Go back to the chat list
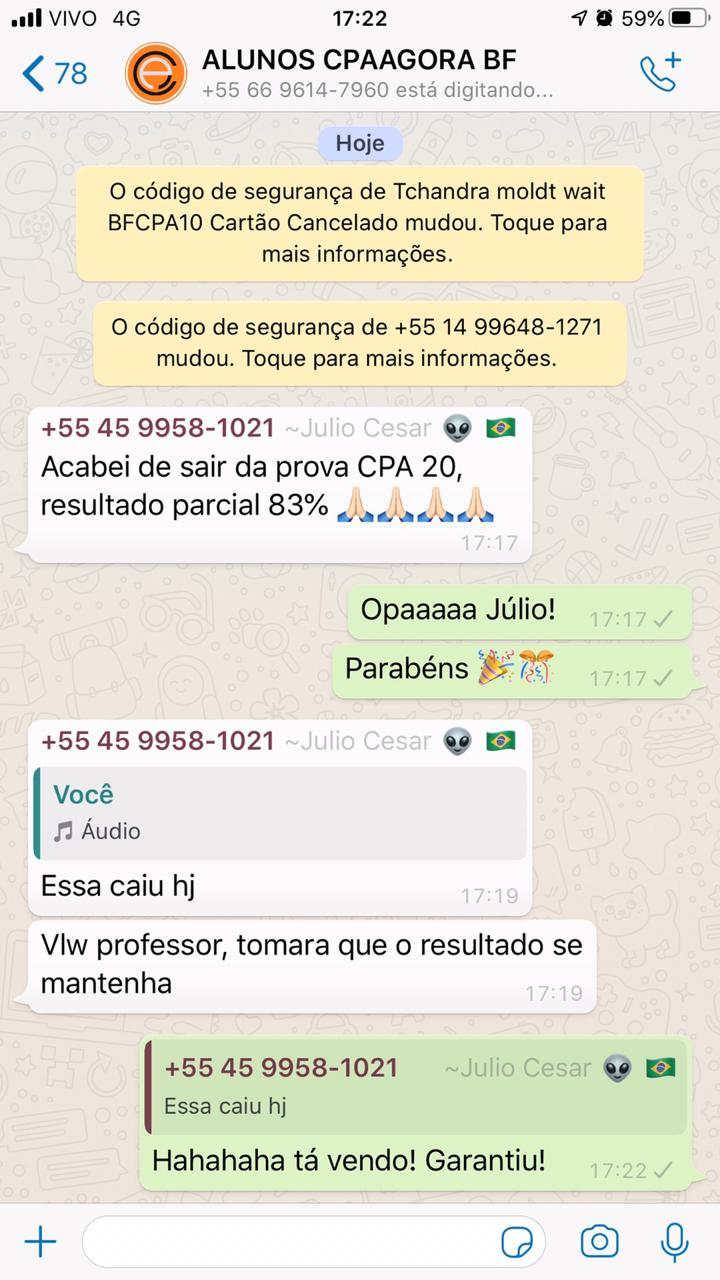720x1280 pixels. pyautogui.click(x=55, y=73)
